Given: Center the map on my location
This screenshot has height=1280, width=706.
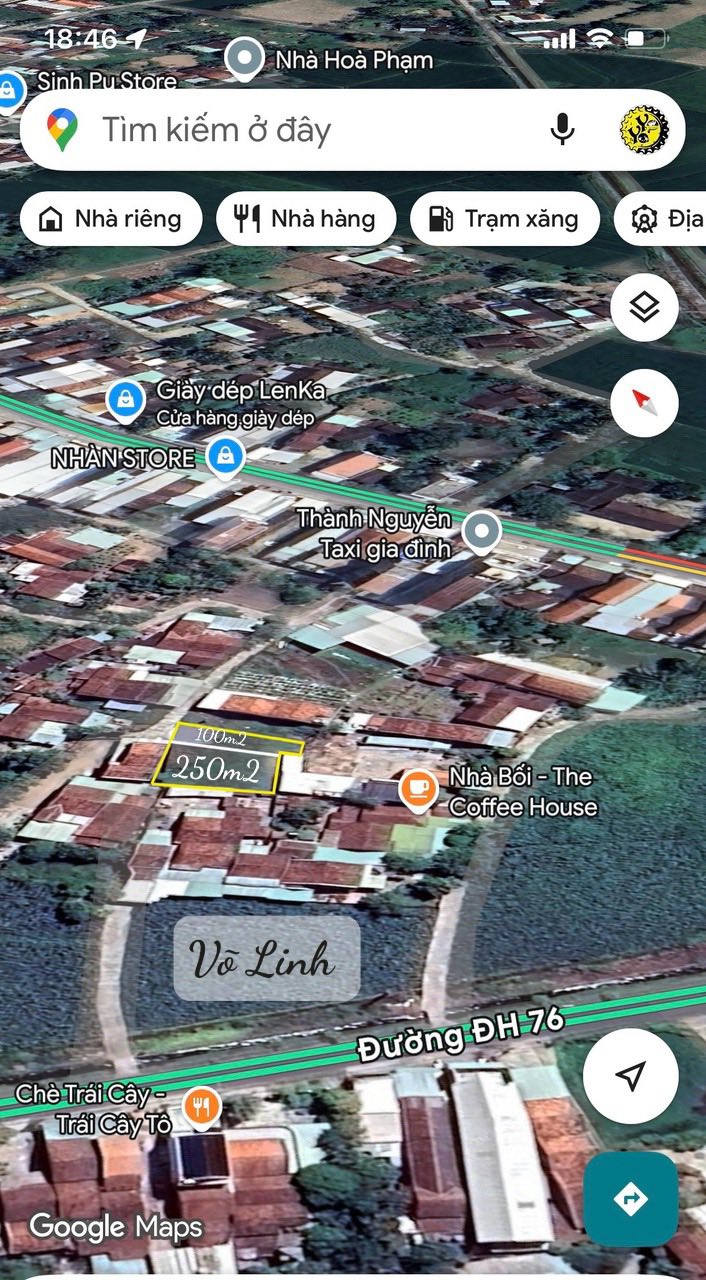Looking at the screenshot, I should (630, 1076).
